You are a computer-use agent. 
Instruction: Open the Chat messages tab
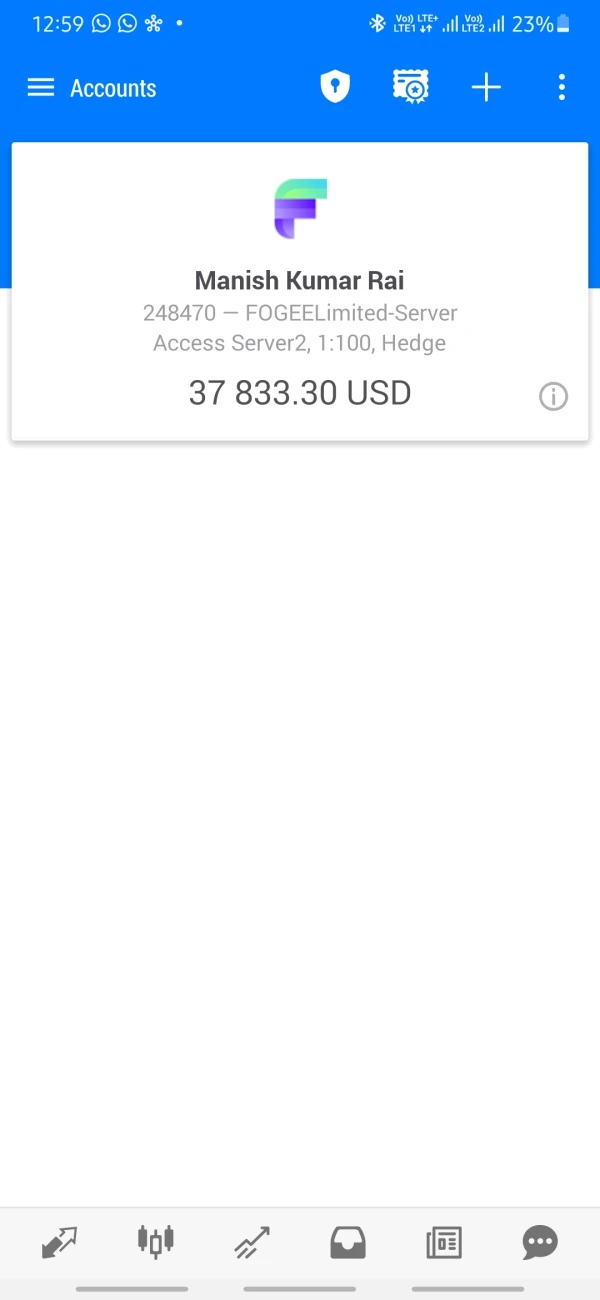click(x=540, y=1243)
